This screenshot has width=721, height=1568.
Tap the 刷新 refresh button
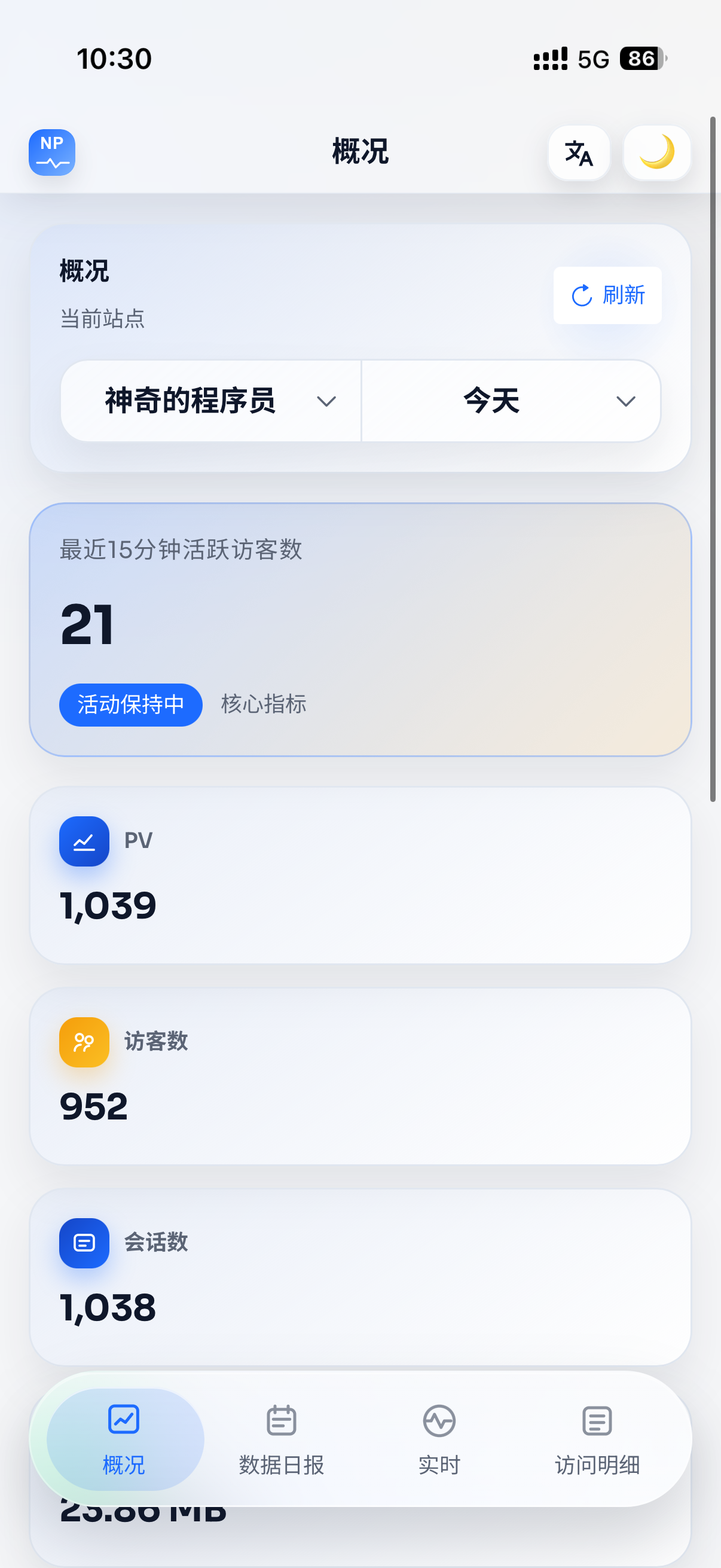click(x=607, y=295)
